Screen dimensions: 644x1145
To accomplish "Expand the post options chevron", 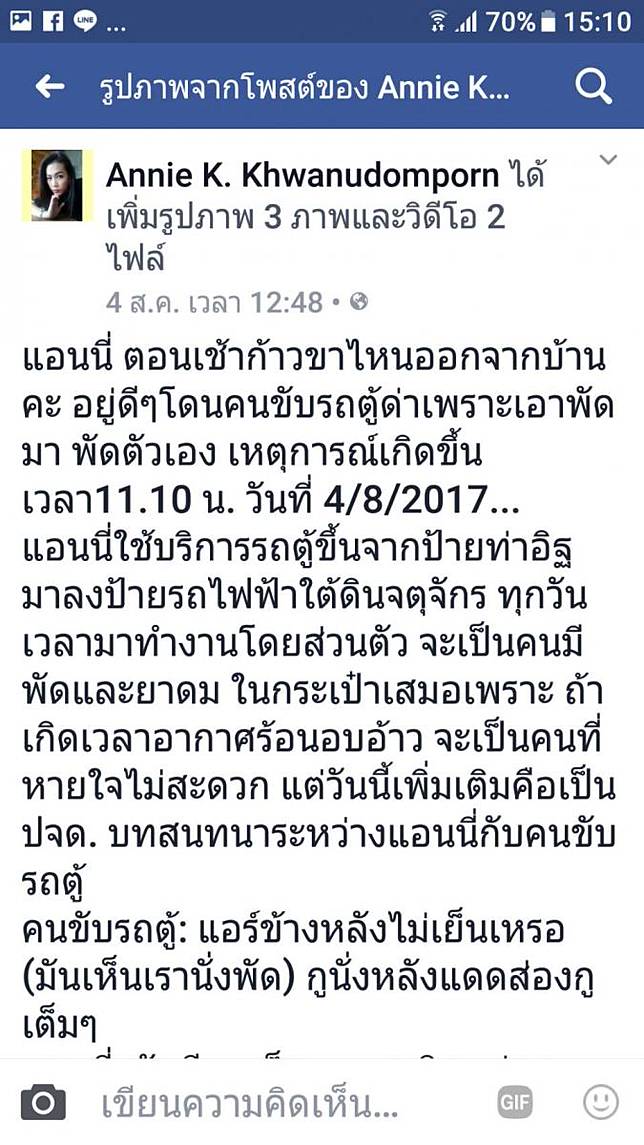I will click(608, 160).
